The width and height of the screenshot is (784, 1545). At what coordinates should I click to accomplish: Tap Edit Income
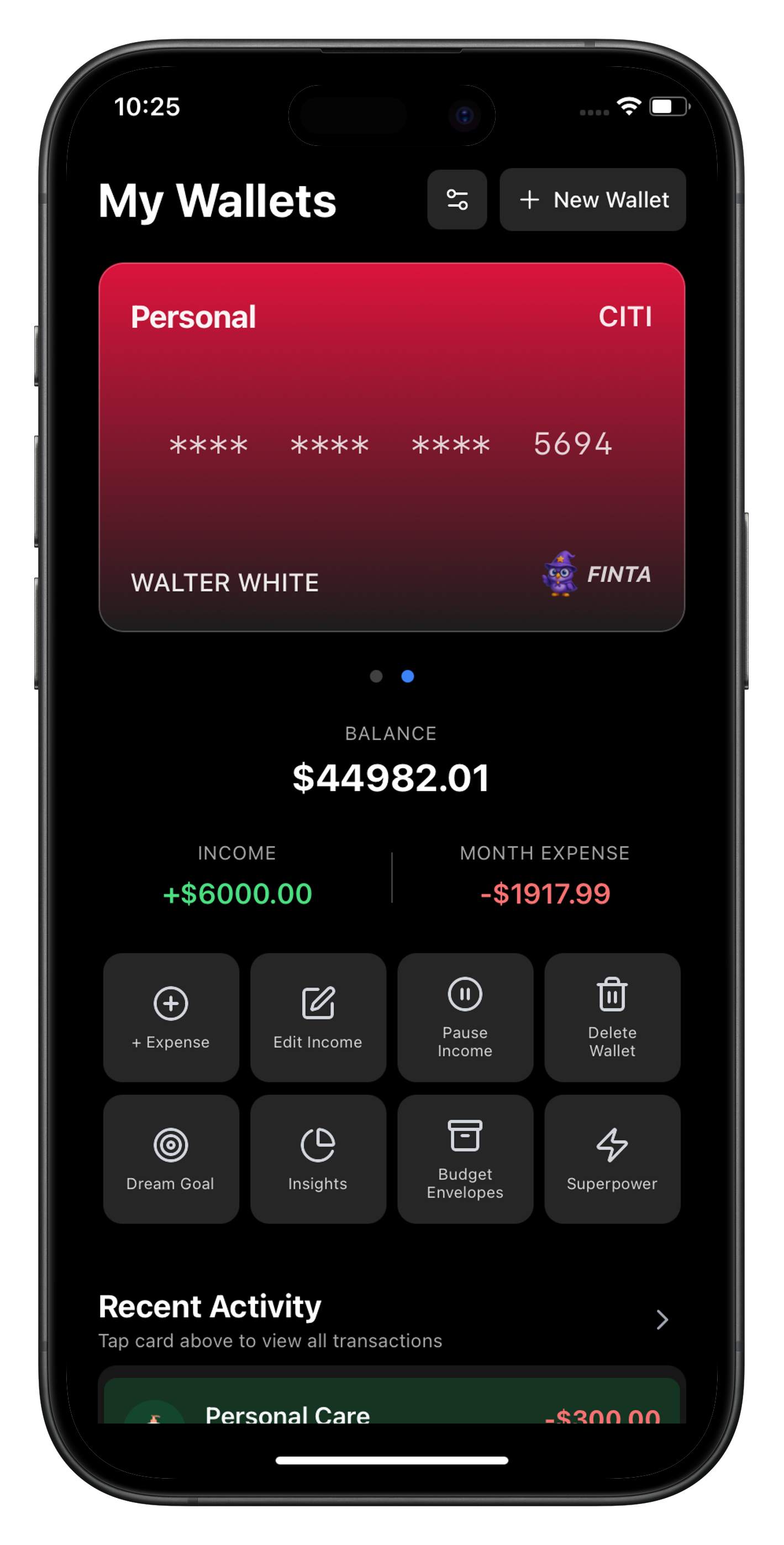point(318,1017)
